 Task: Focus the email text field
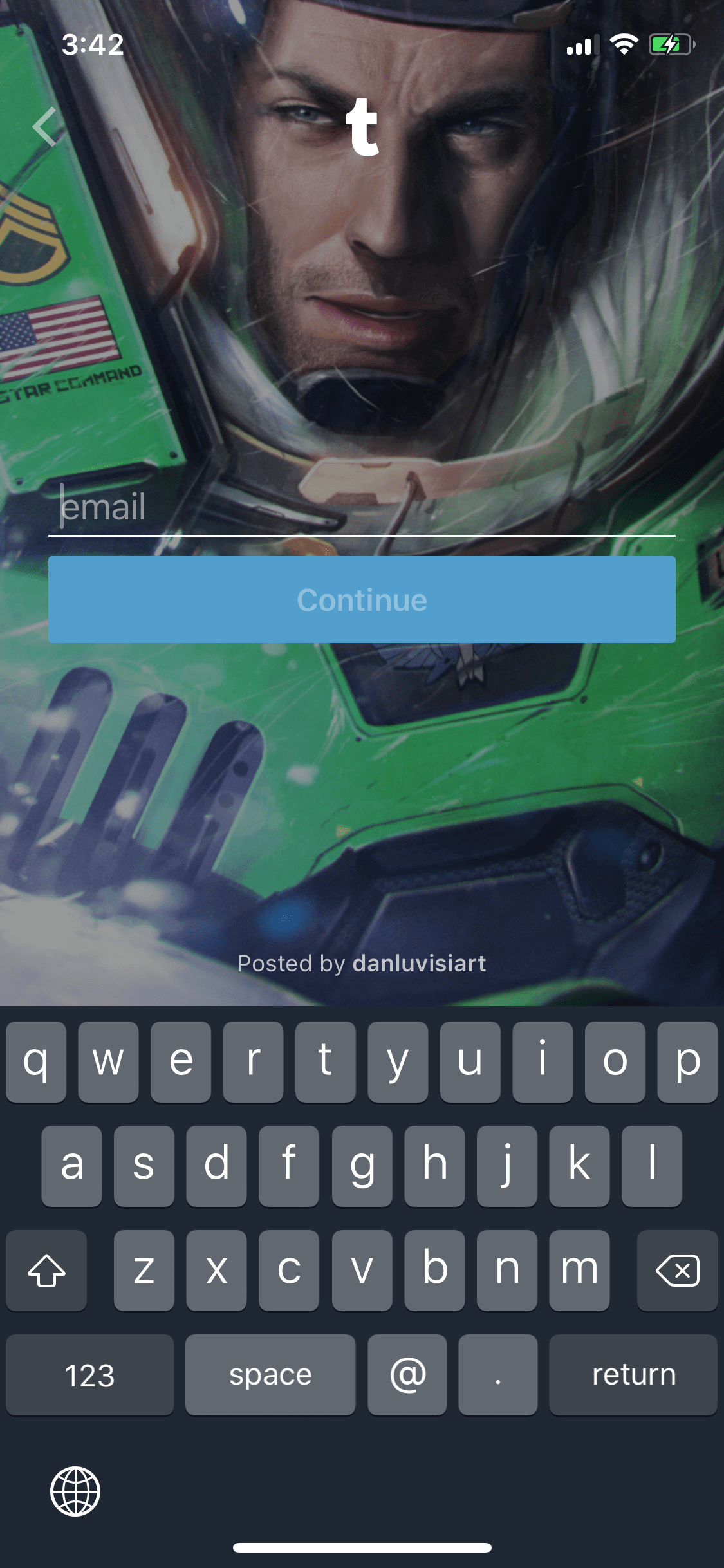tap(362, 507)
